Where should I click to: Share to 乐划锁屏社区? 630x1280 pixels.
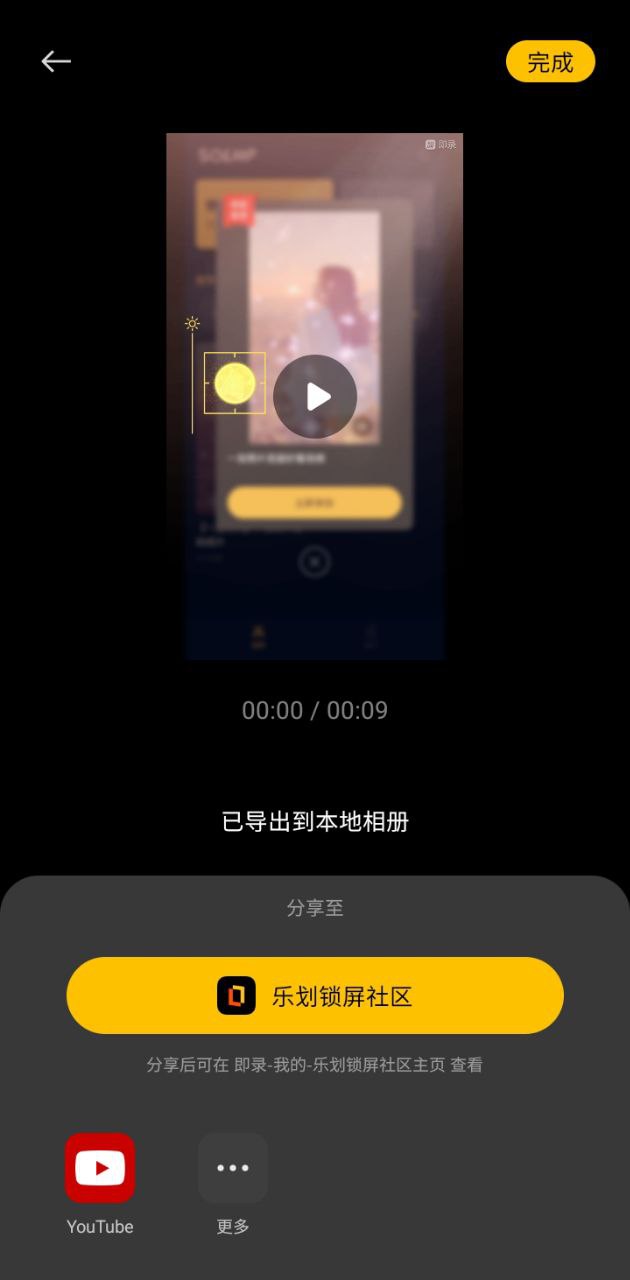(315, 995)
